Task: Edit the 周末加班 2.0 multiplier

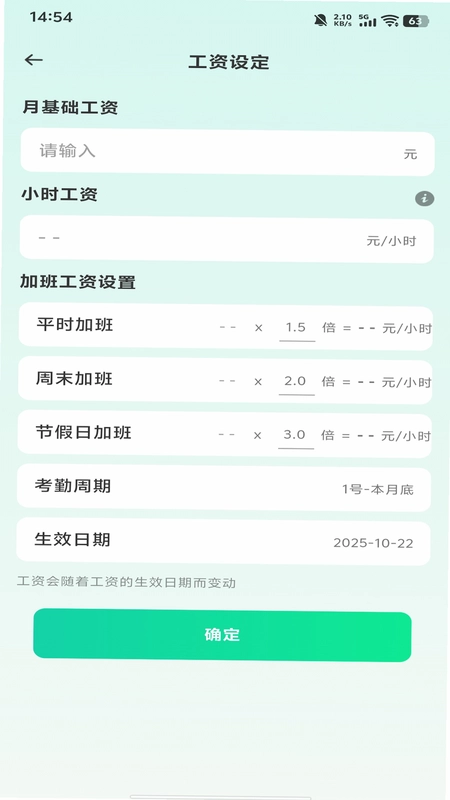Action: [296, 382]
